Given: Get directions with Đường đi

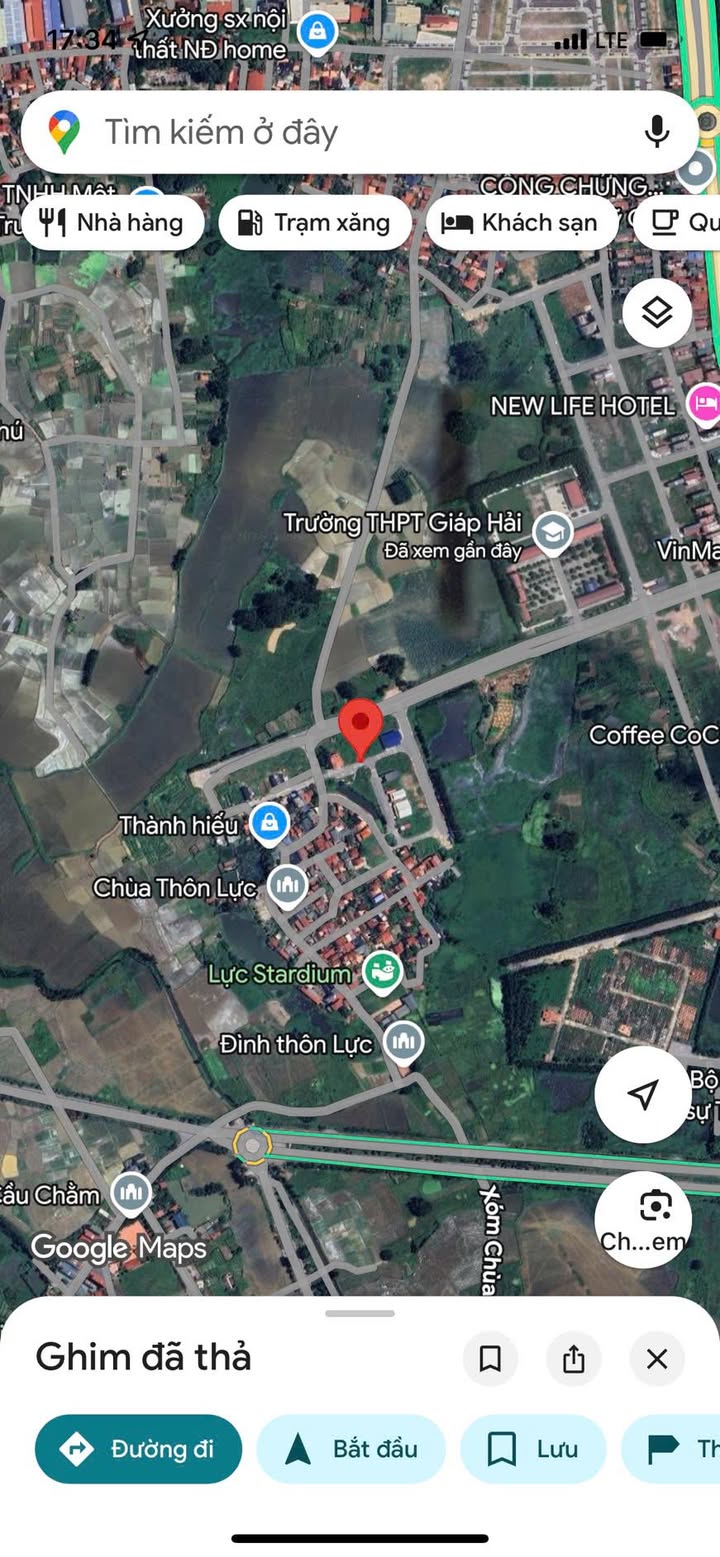Looking at the screenshot, I should click(138, 1449).
